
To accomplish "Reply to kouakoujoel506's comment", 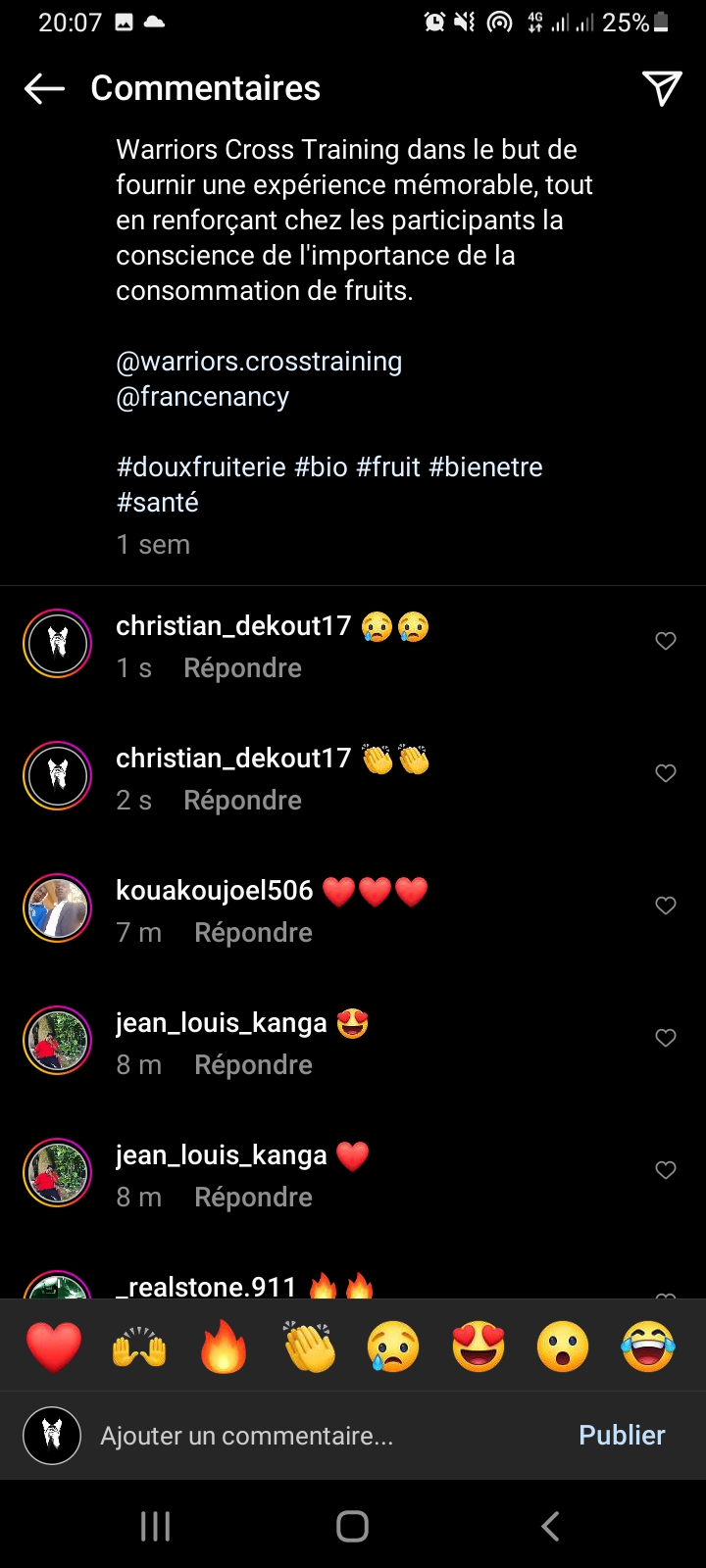I will coord(253,933).
